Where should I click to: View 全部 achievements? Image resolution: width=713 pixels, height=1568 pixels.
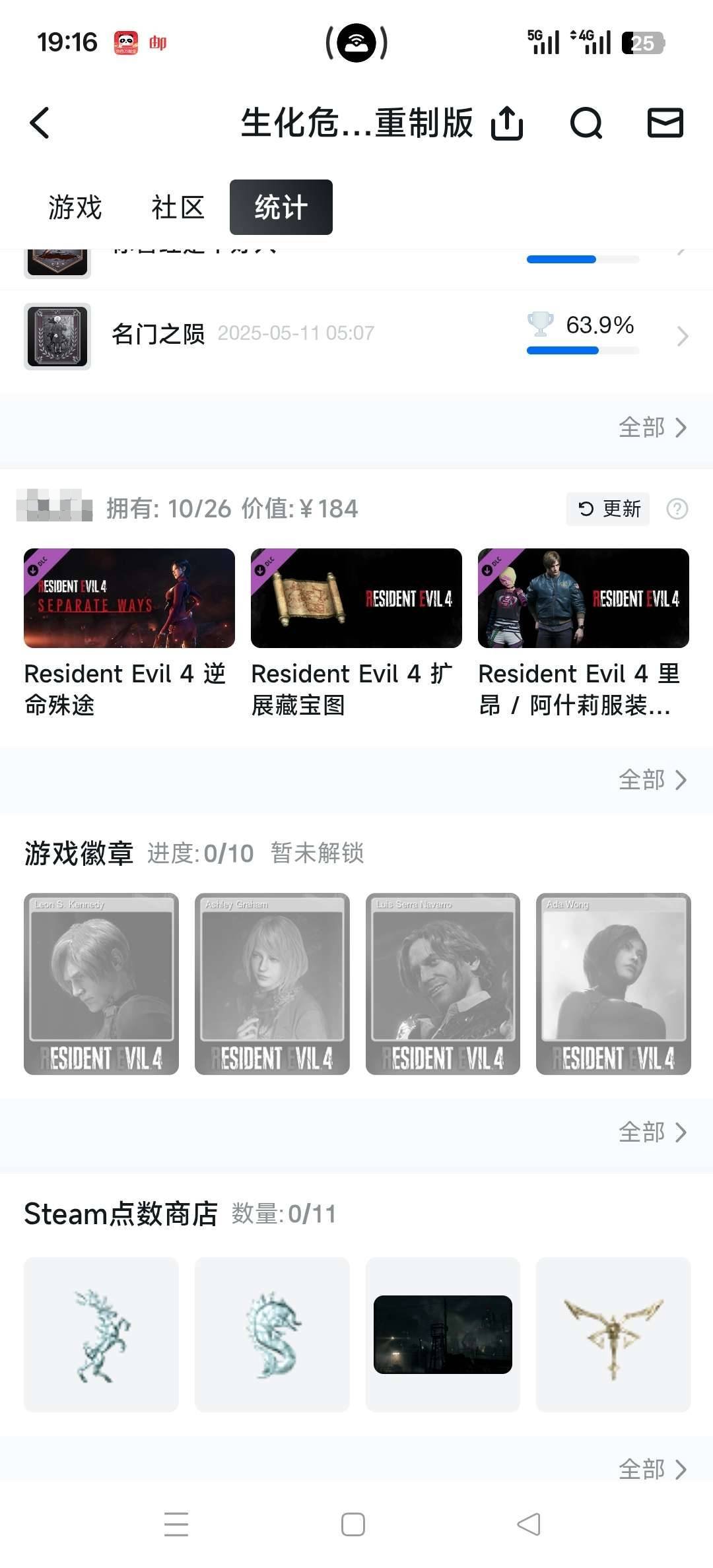652,428
